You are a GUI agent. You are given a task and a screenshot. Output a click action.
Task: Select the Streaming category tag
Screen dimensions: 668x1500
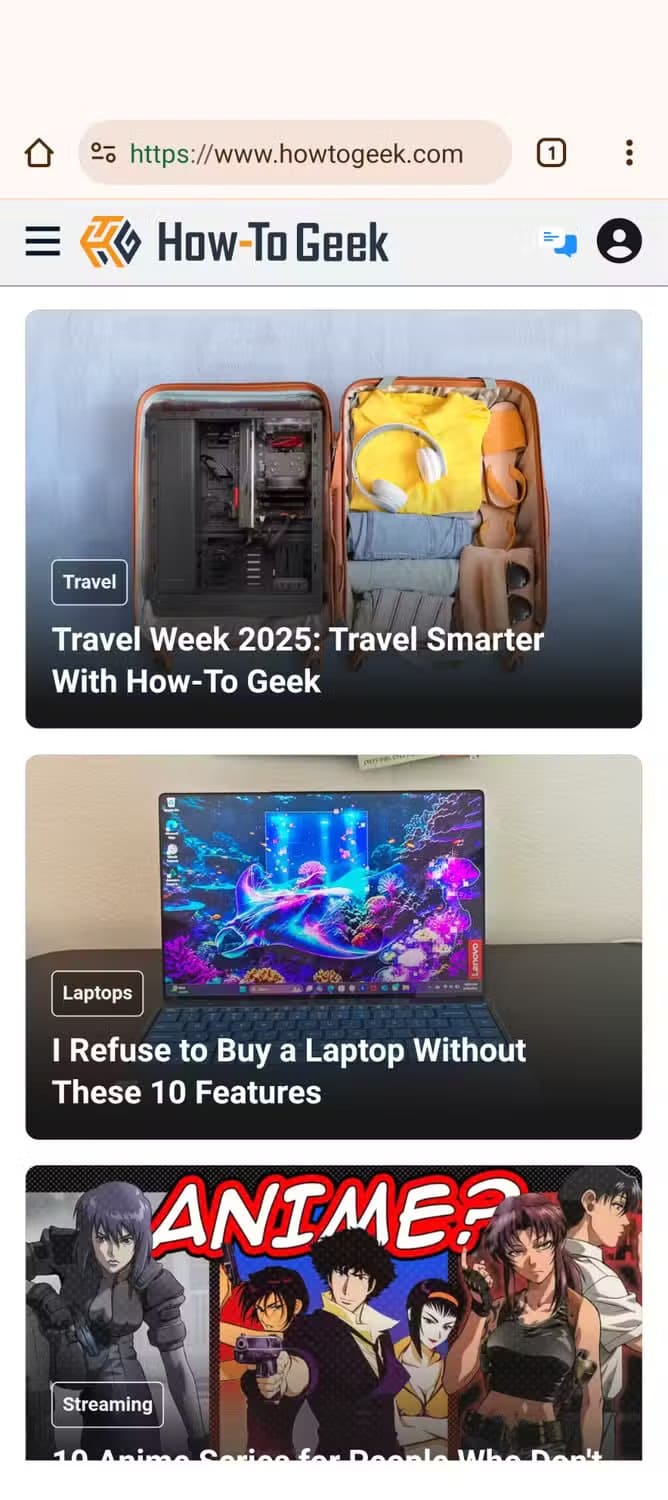tap(107, 1404)
